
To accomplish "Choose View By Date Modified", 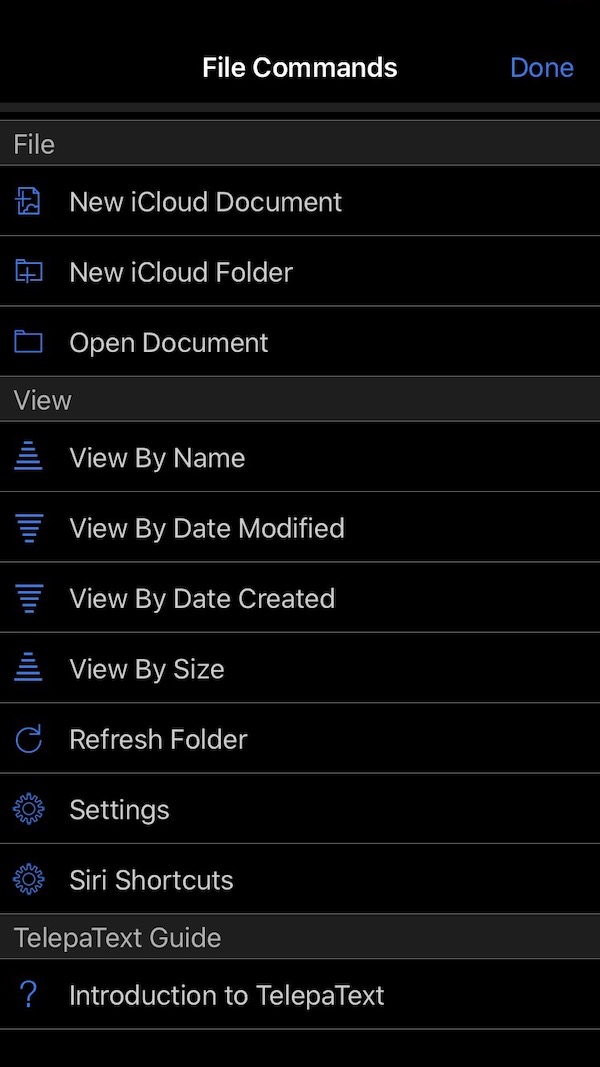I will (x=300, y=527).
